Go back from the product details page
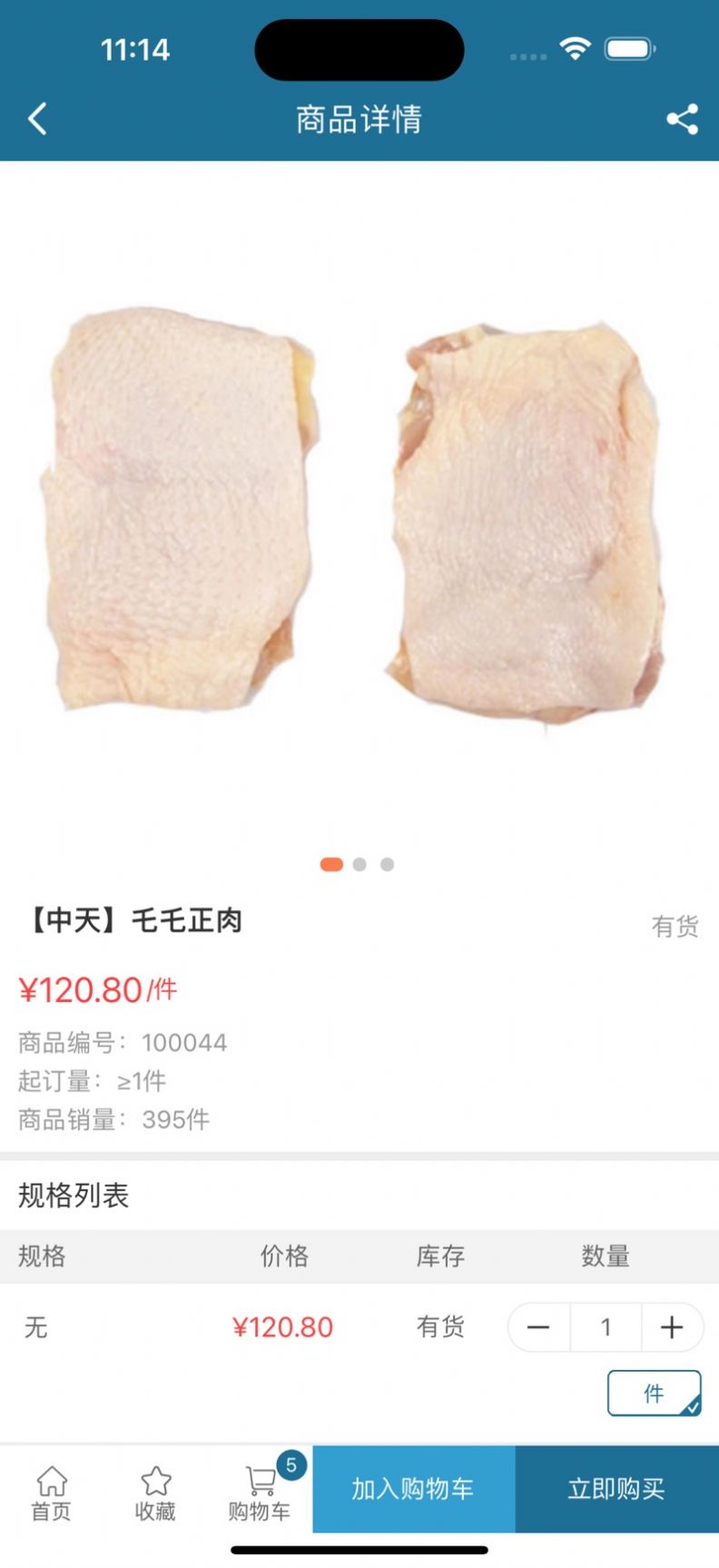The height and width of the screenshot is (1568, 719). 37,119
